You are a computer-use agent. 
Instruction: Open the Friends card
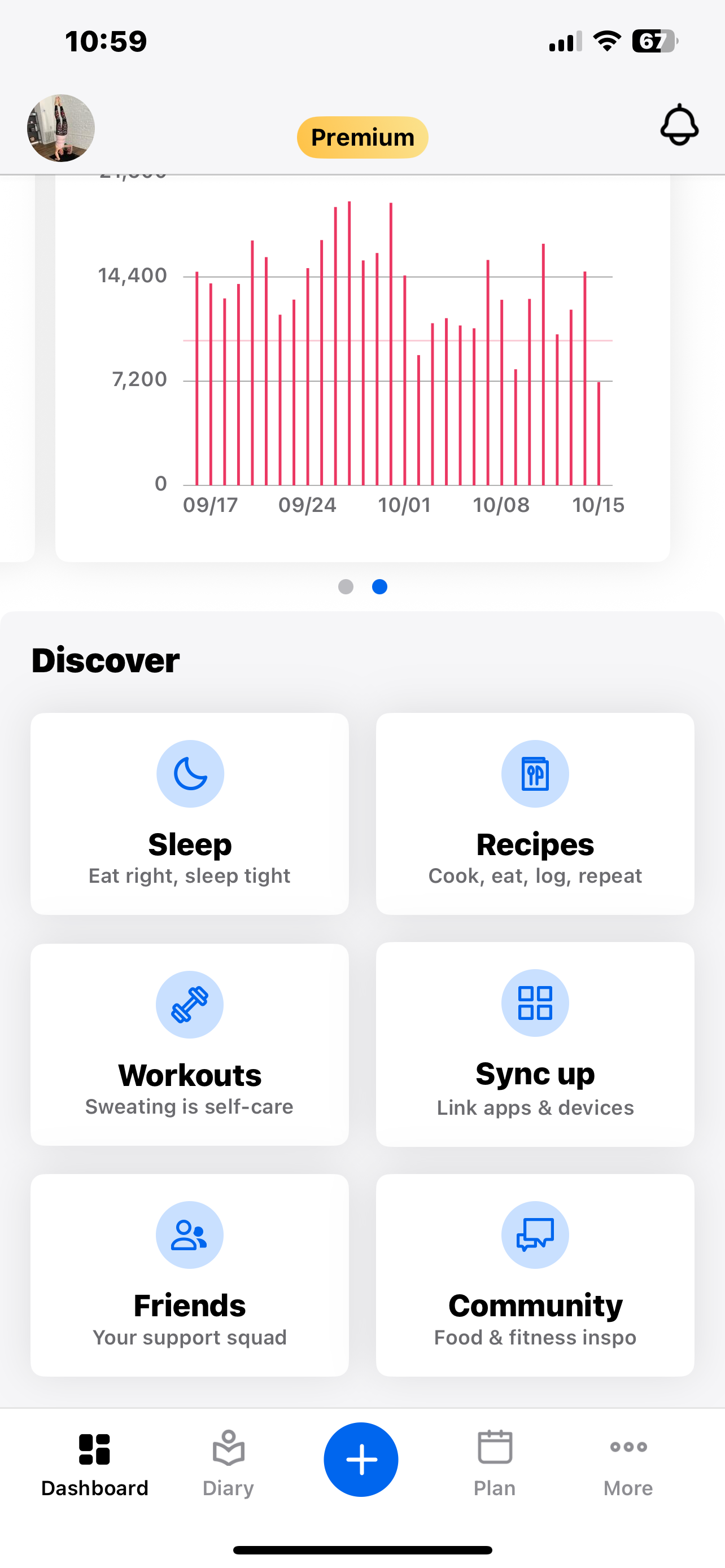click(x=189, y=1274)
